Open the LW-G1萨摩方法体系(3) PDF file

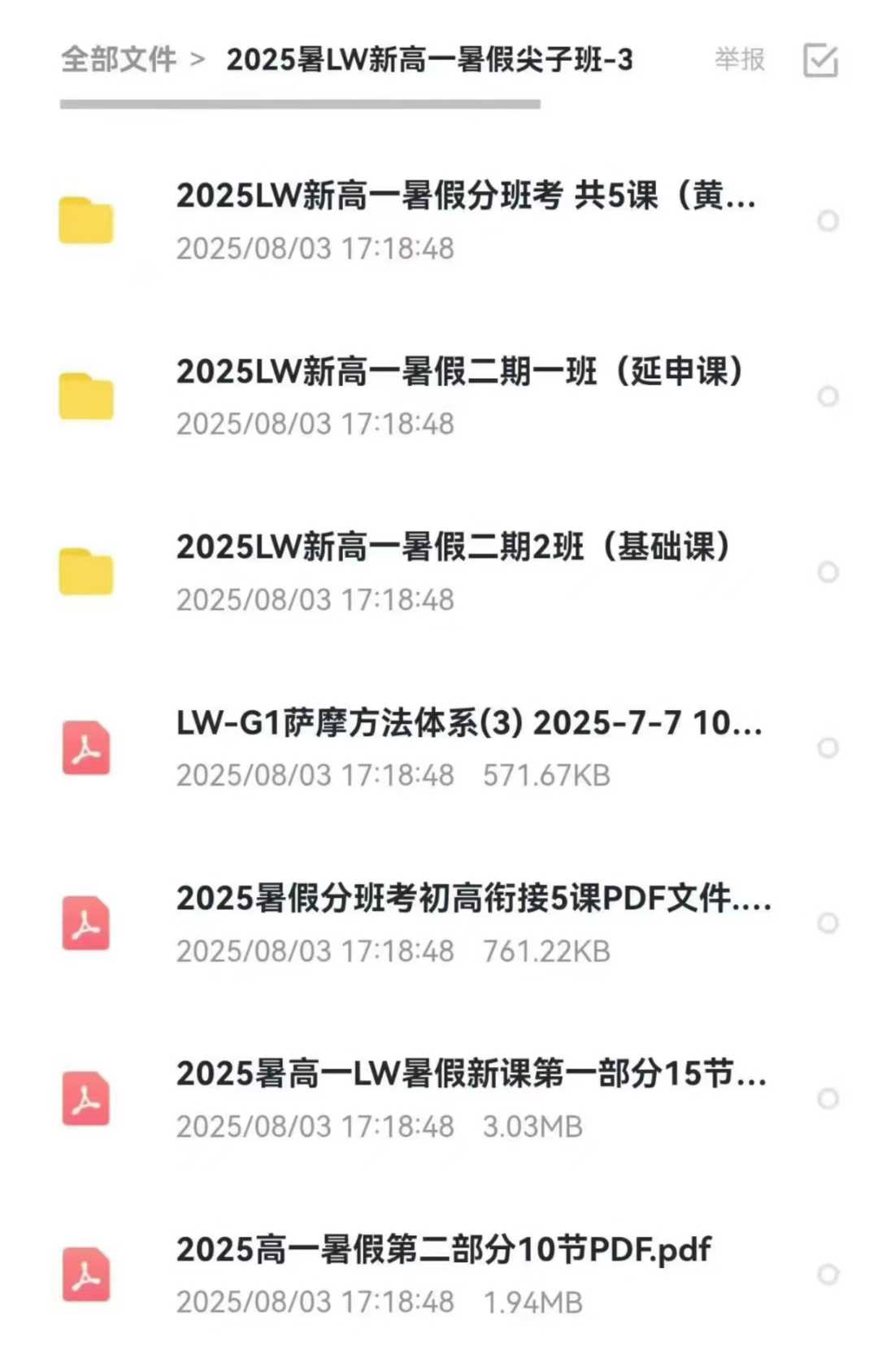click(x=469, y=723)
